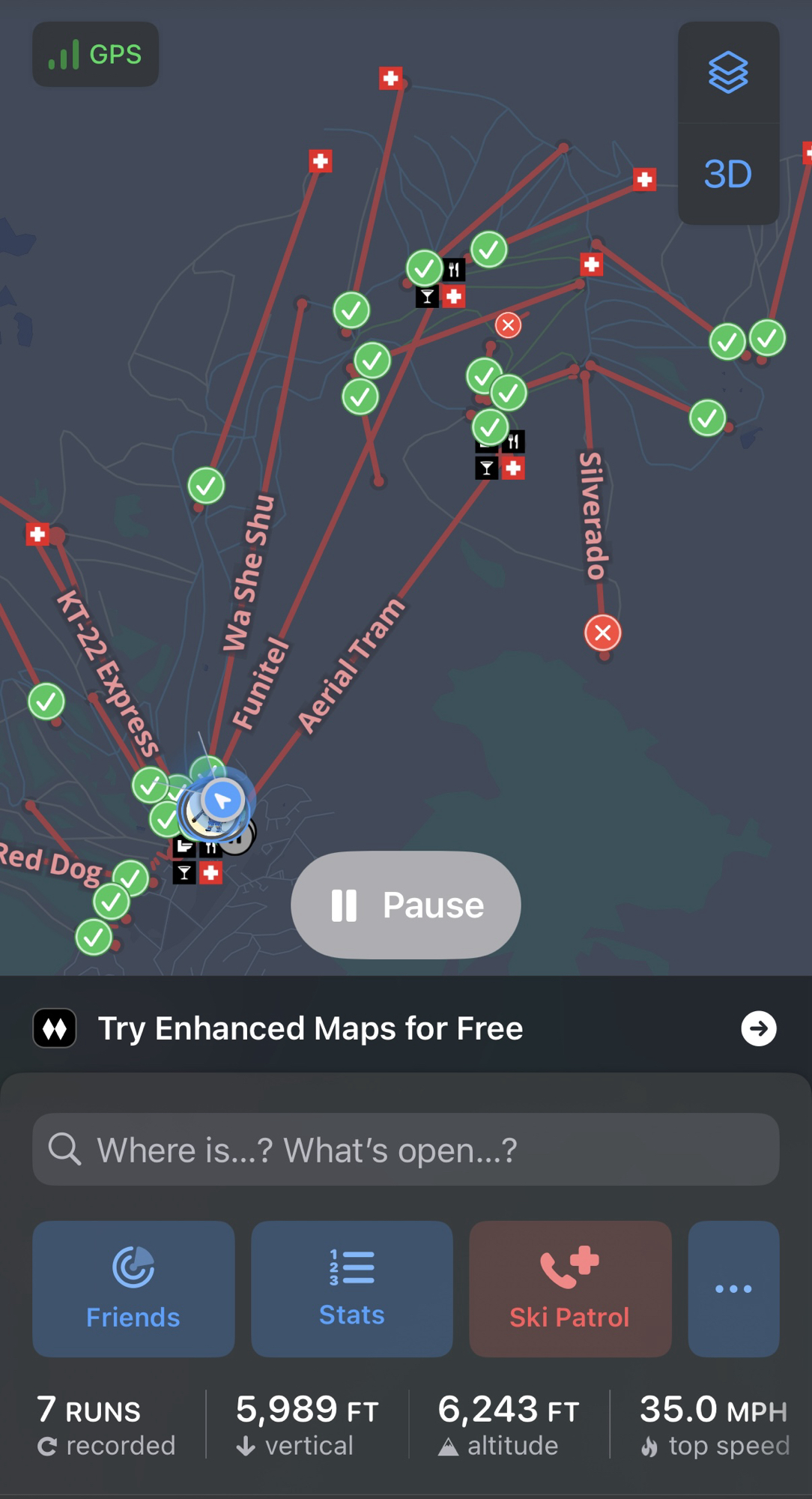Show GPS signal status

coord(95,54)
